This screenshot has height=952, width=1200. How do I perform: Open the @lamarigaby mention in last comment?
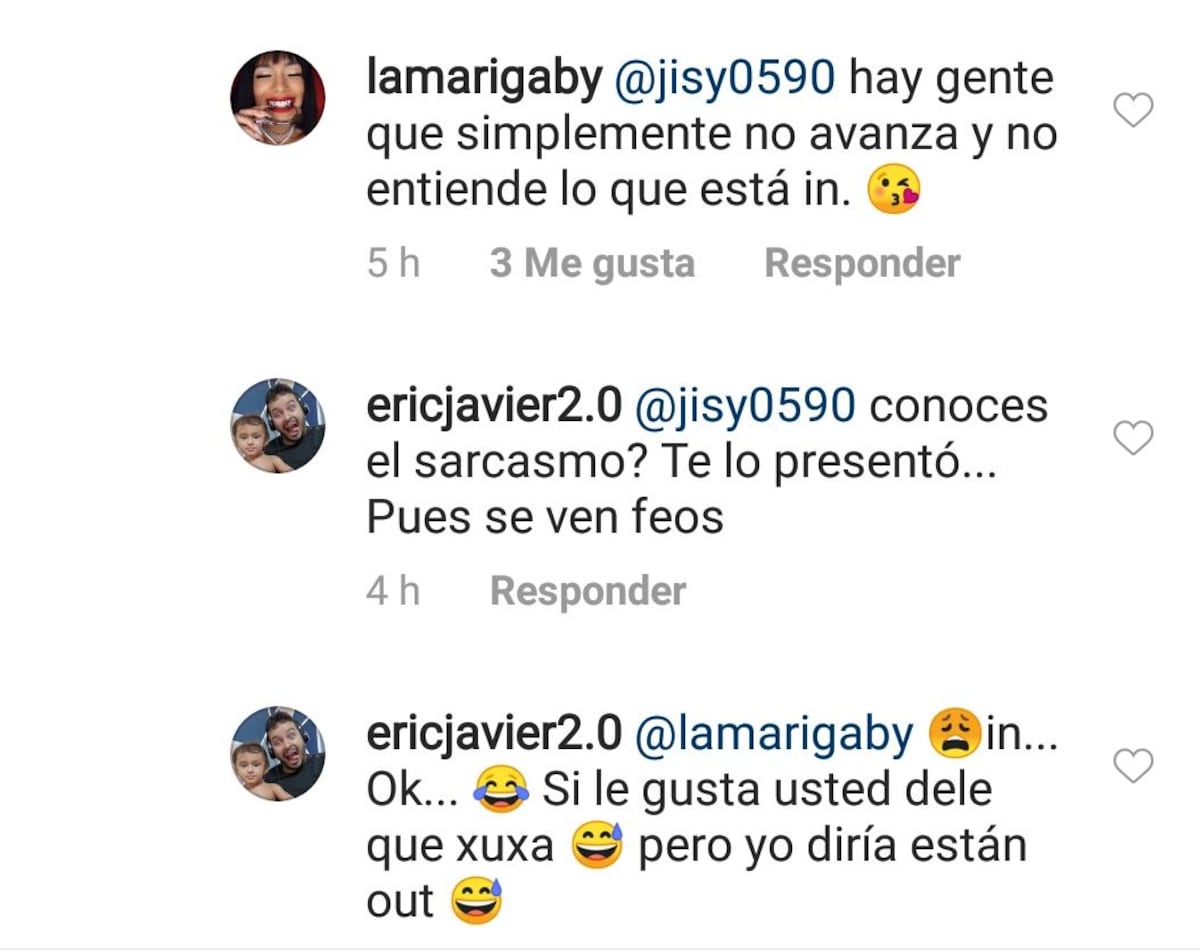point(773,735)
